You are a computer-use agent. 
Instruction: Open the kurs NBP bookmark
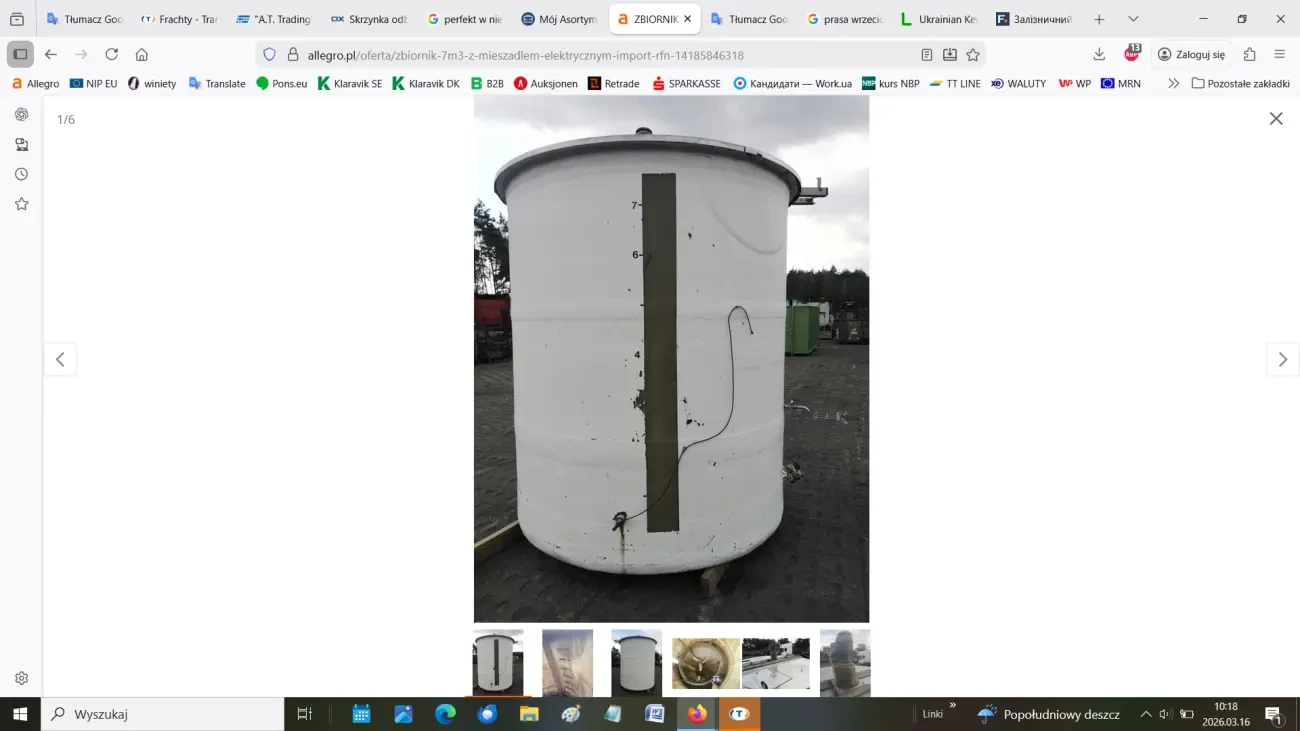891,84
